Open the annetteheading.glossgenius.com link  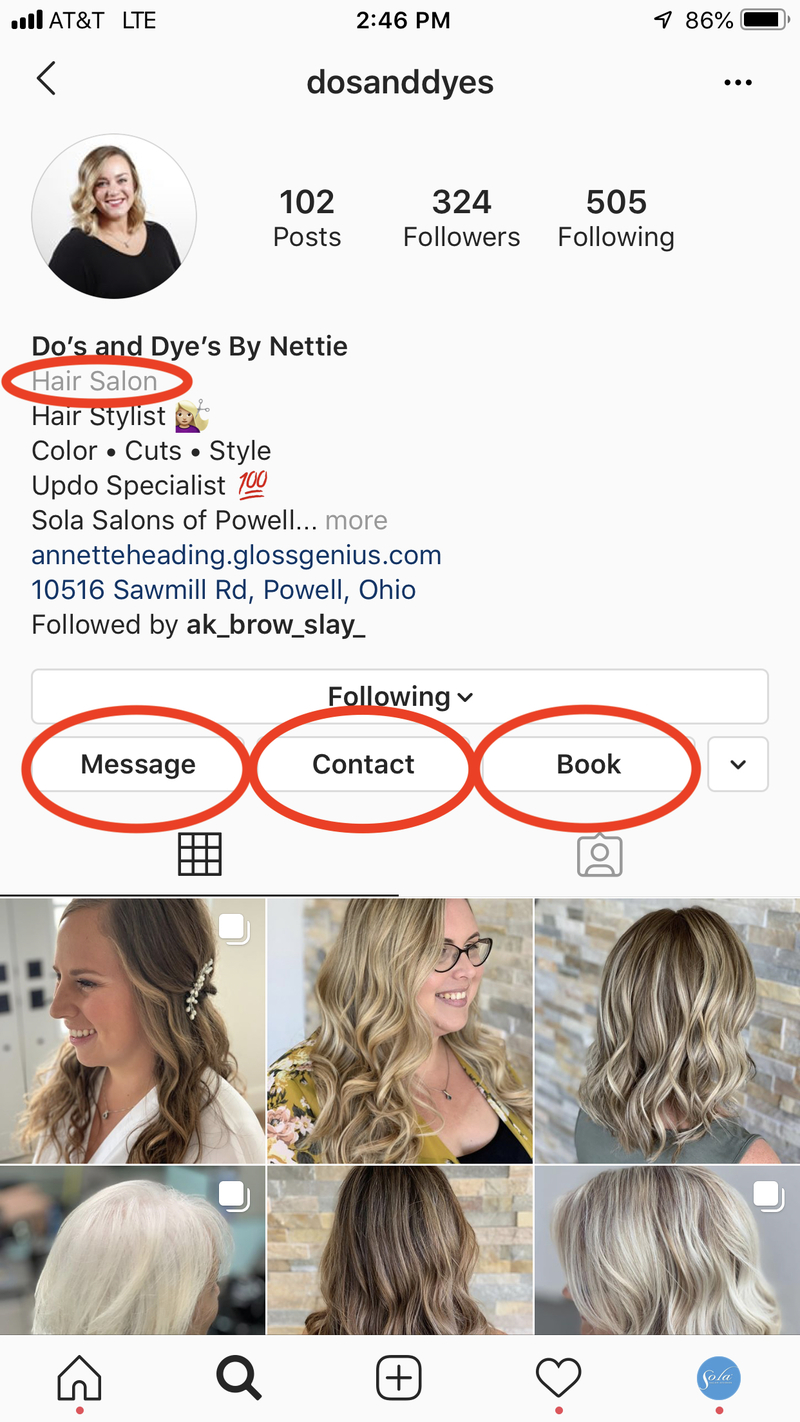(x=236, y=555)
